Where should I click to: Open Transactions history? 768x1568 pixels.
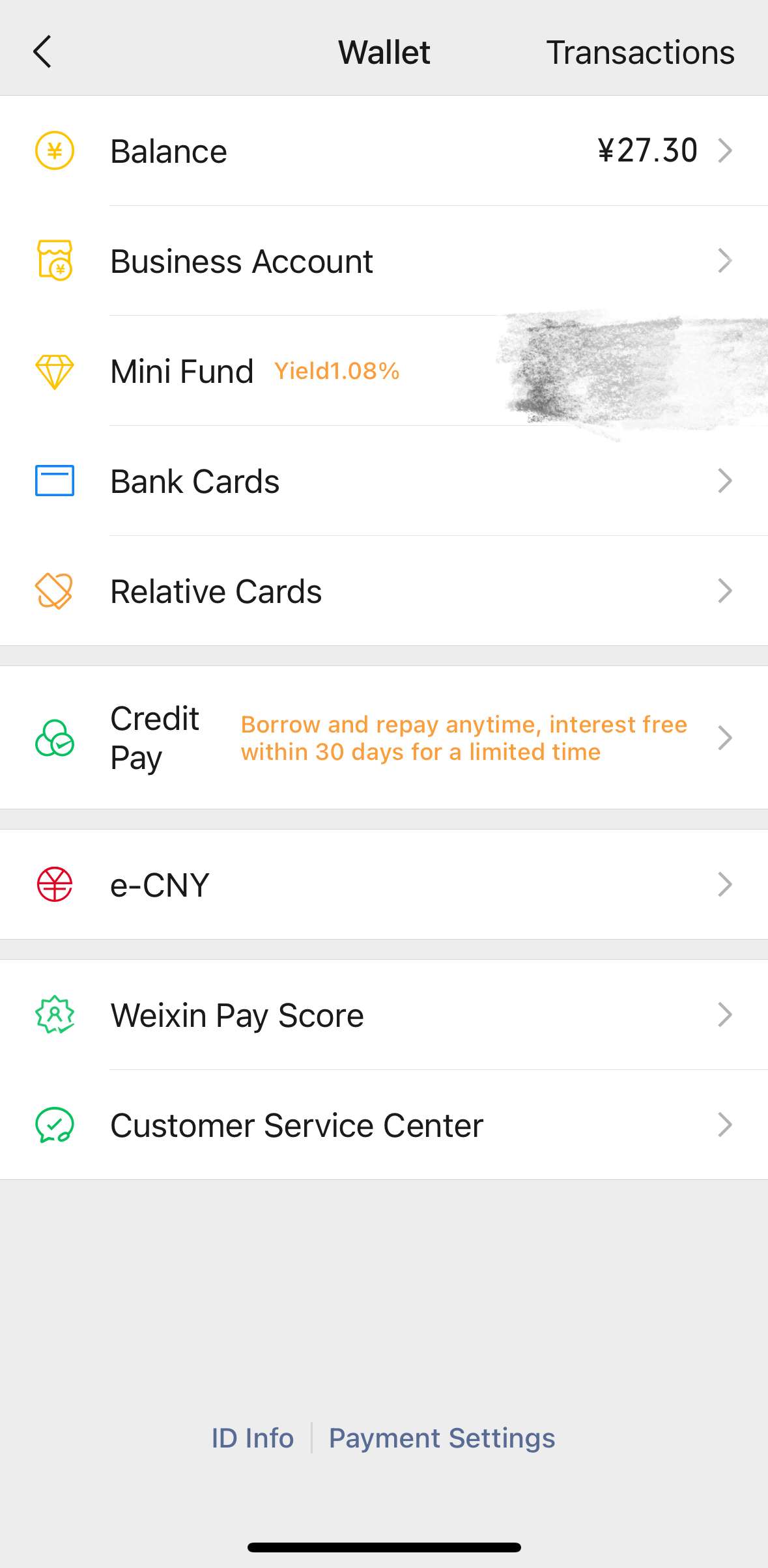point(640,53)
